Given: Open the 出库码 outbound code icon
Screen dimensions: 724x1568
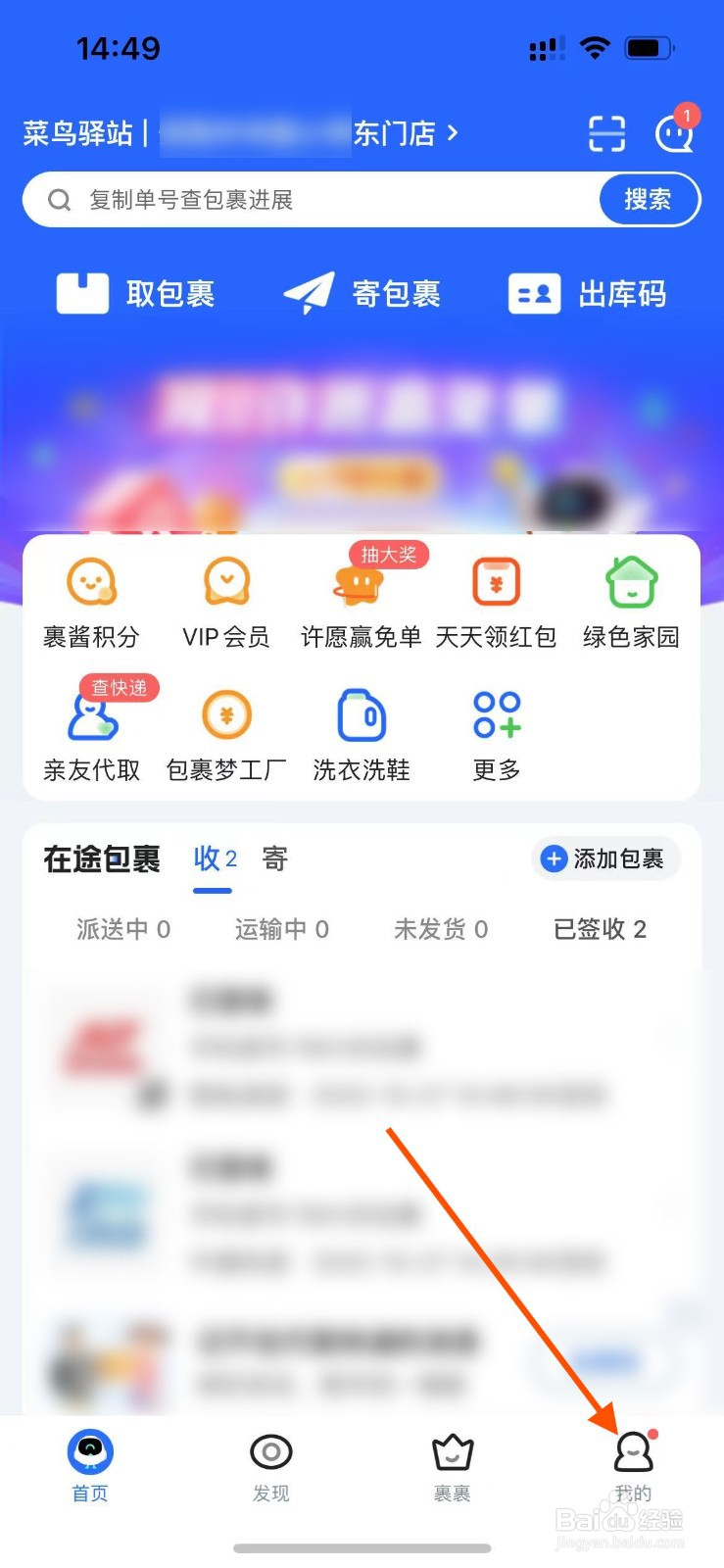Looking at the screenshot, I should click(532, 291).
